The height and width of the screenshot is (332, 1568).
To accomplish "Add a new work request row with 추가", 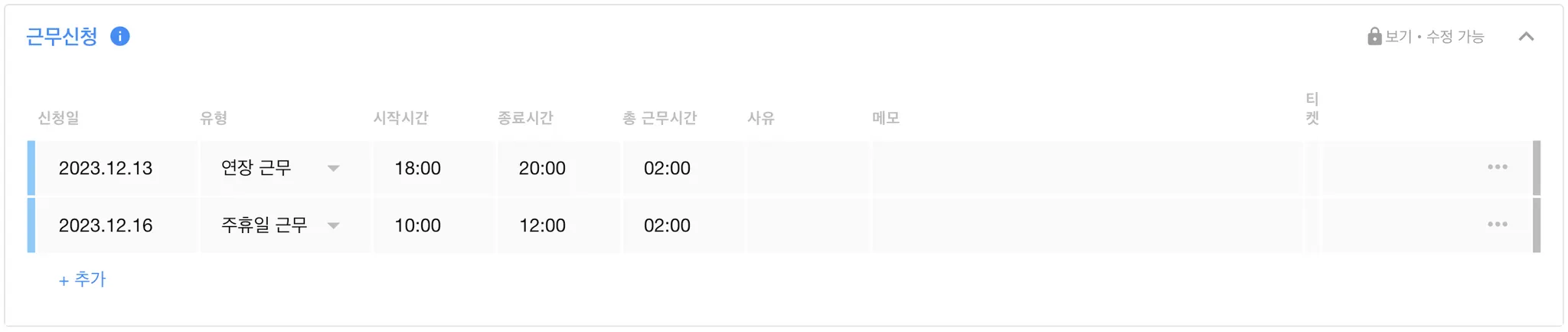I will point(83,279).
